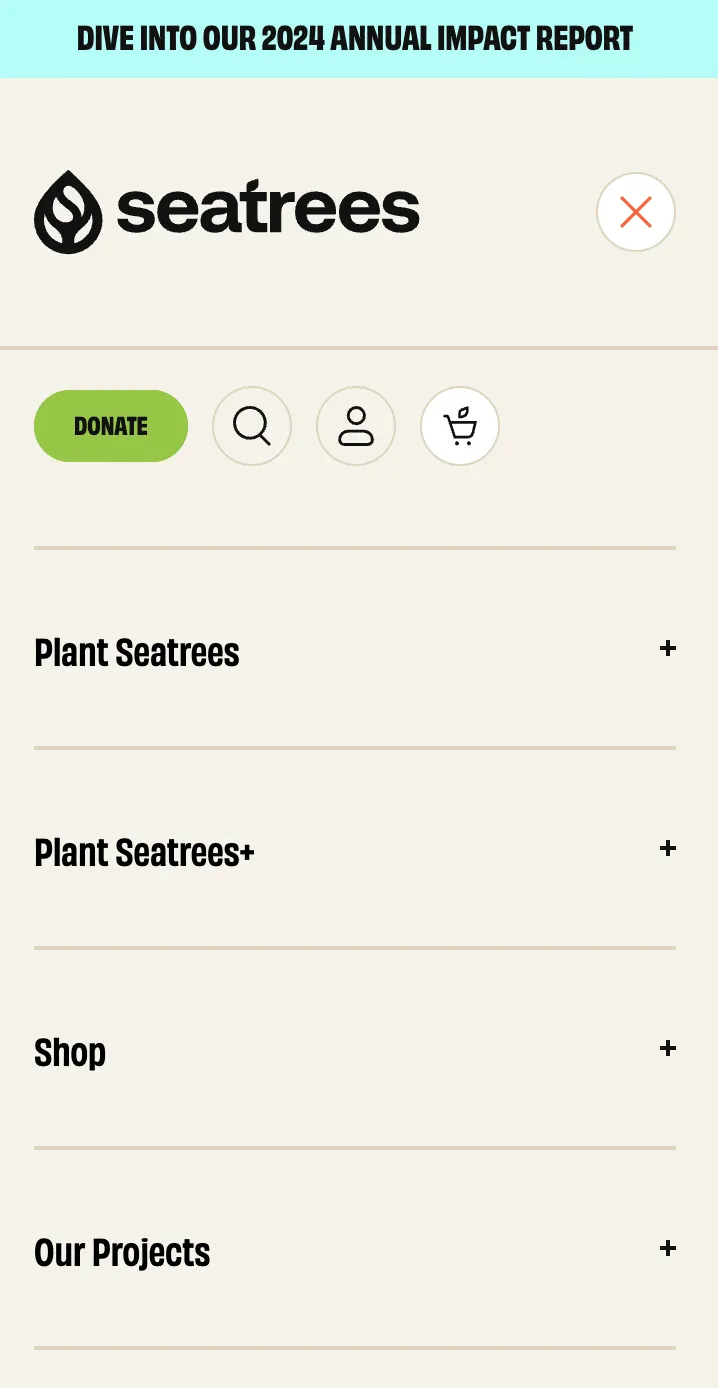Expand the Shop menu section
The image size is (718, 1388).
(x=667, y=1049)
